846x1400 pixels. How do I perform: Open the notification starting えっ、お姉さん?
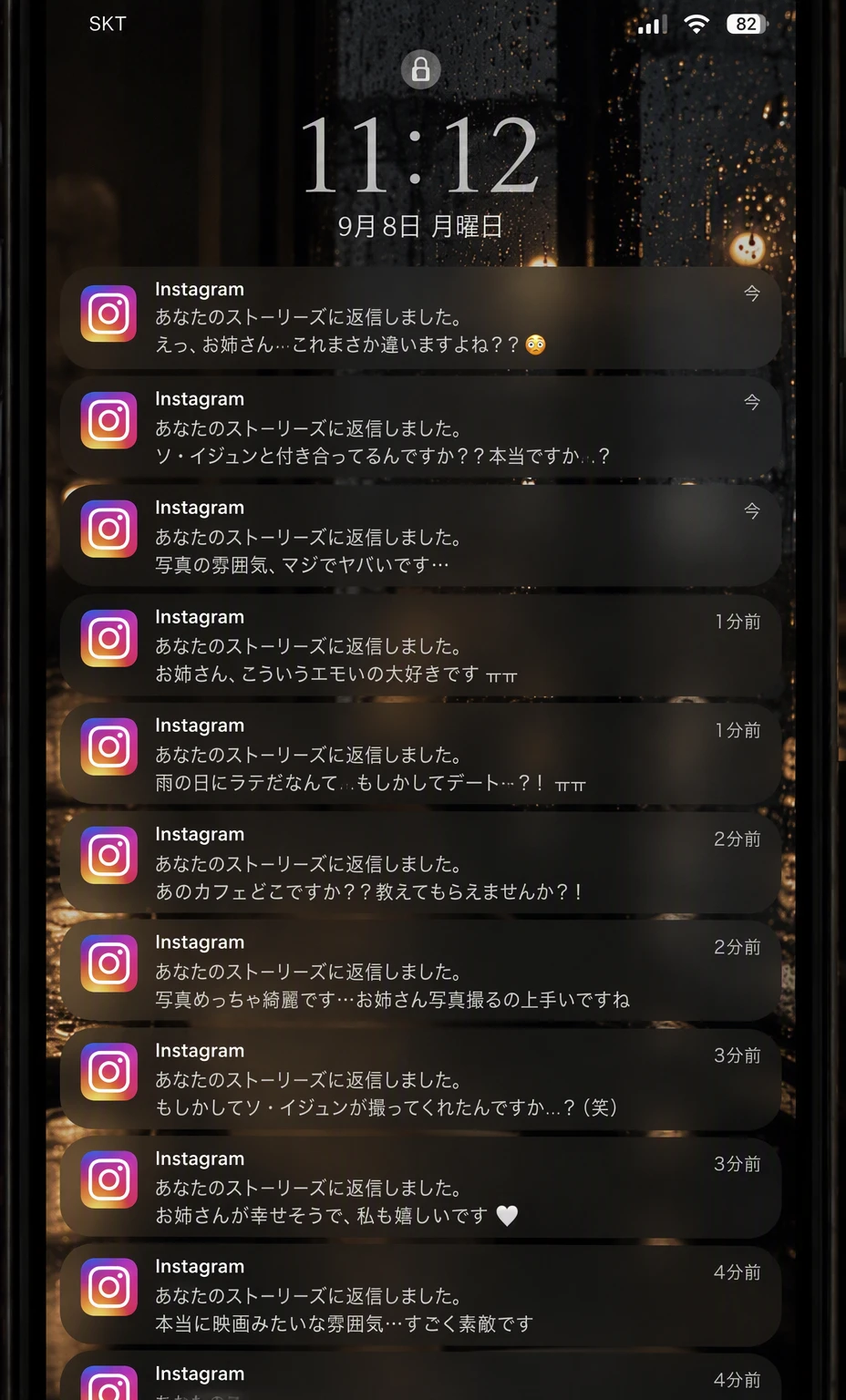(421, 317)
